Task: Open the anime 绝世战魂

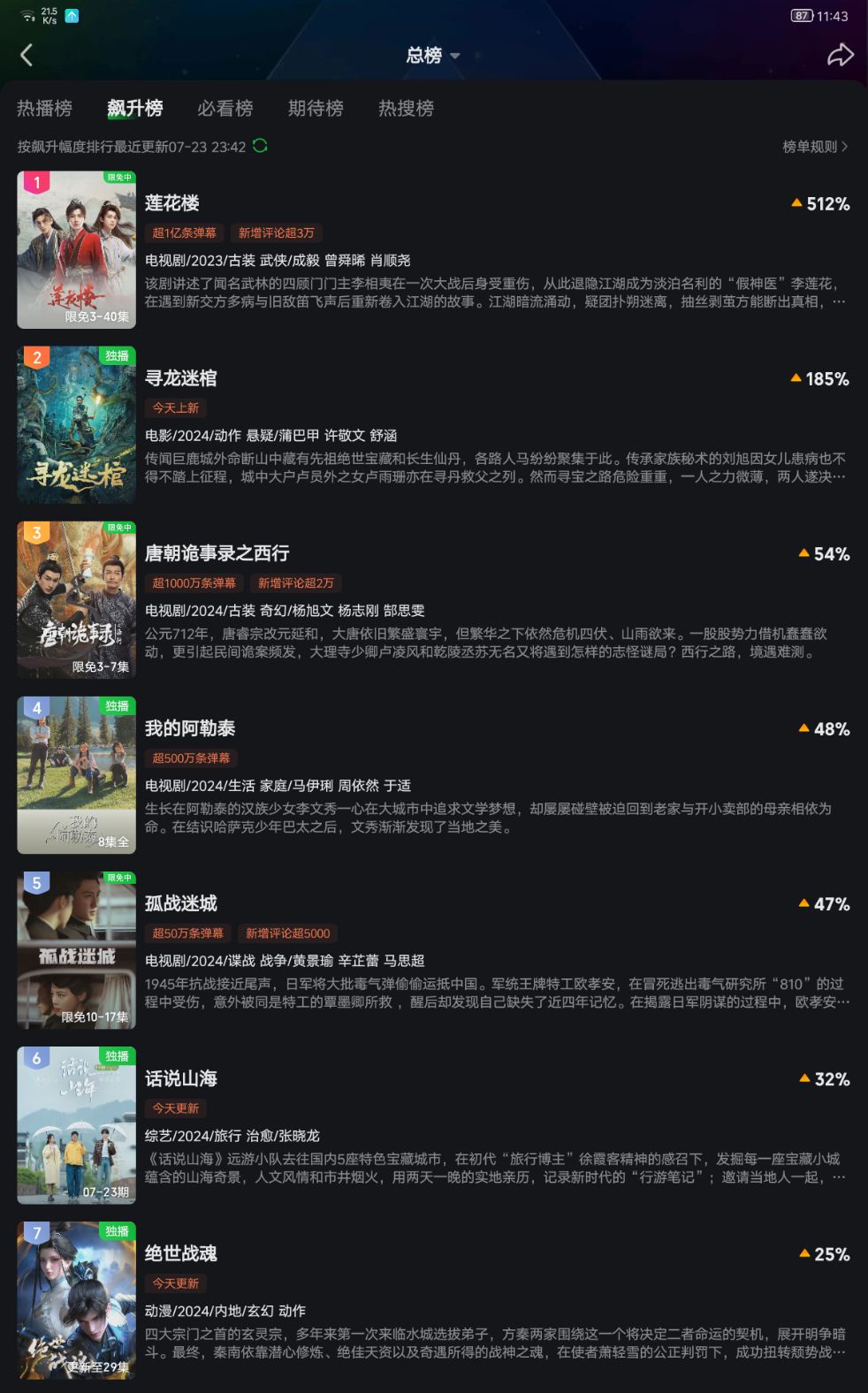Action: coord(434,1300)
